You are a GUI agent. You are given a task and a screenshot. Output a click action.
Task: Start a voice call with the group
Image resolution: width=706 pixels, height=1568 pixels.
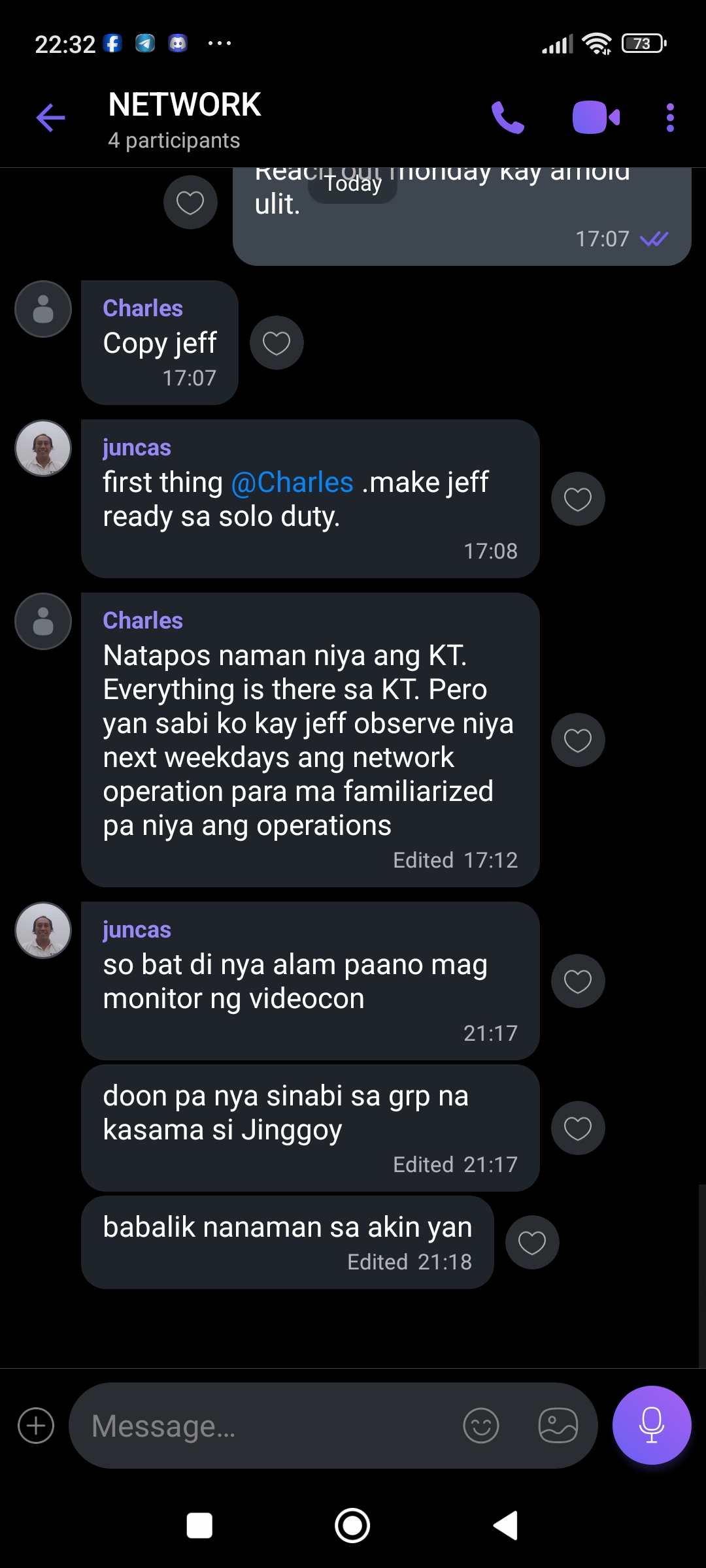point(508,118)
